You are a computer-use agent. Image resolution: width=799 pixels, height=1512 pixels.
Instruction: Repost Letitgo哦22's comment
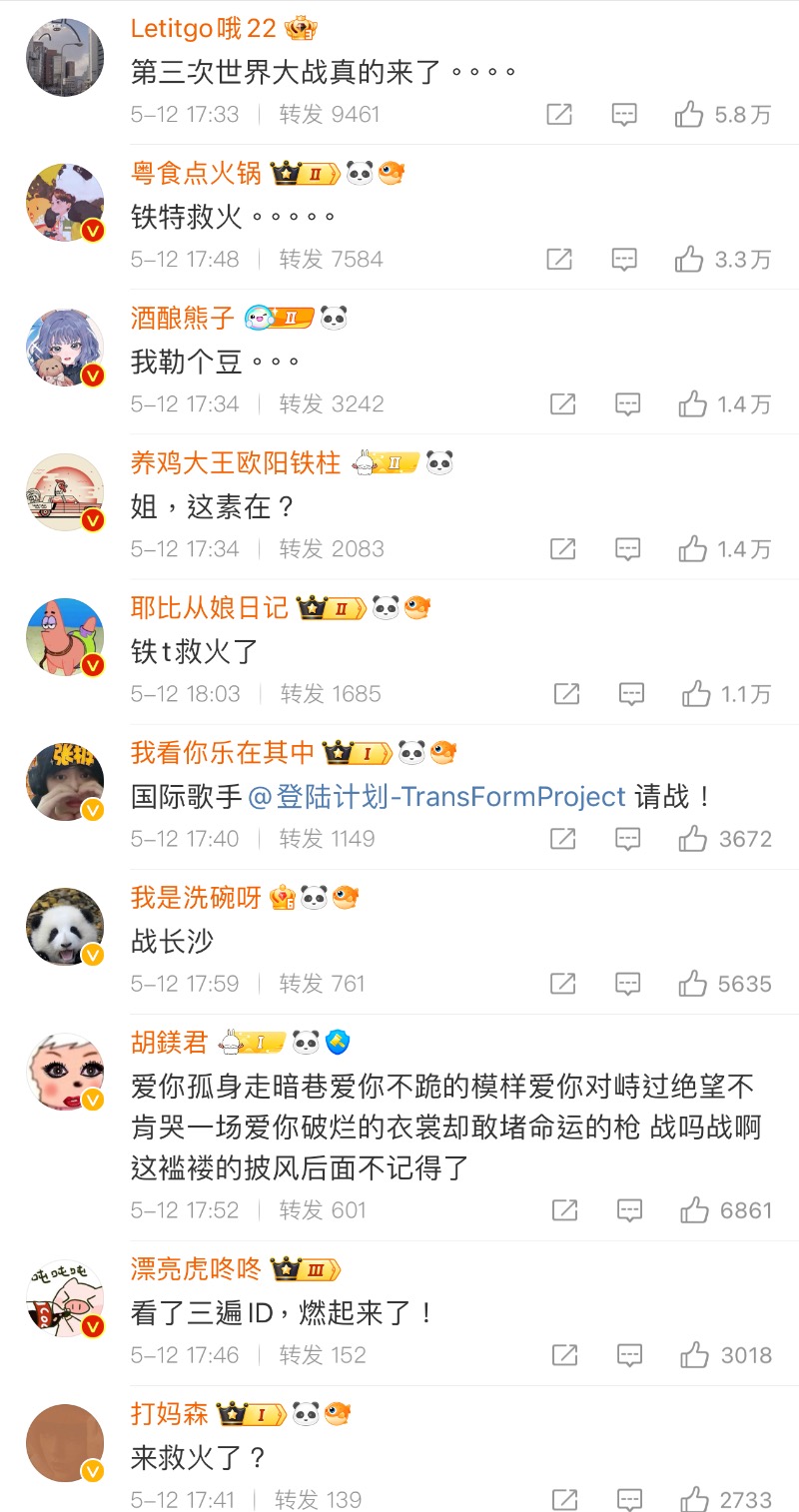559,115
